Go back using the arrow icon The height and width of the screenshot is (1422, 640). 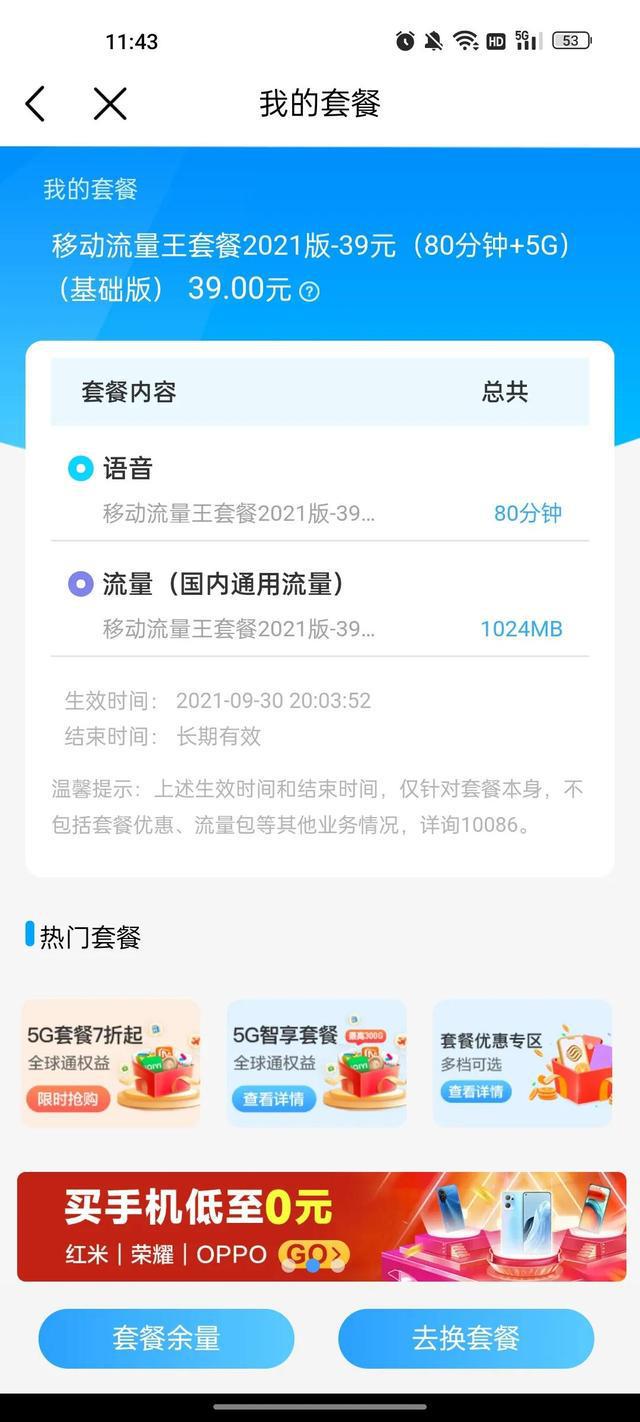tap(36, 103)
